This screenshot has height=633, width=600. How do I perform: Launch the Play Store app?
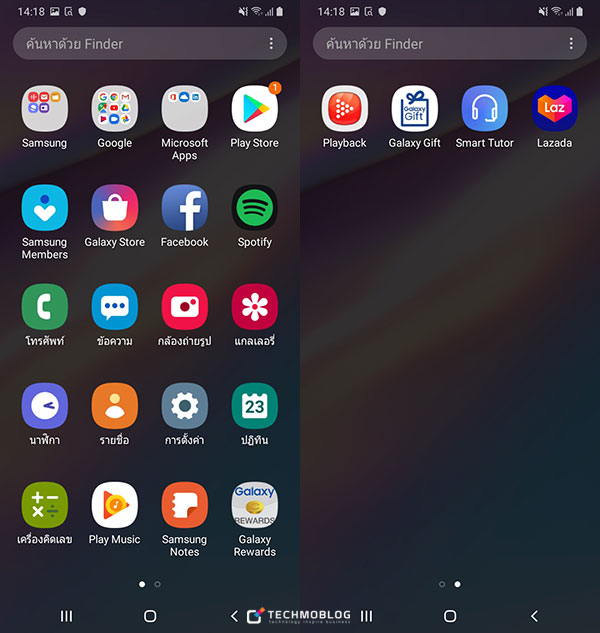tap(255, 109)
